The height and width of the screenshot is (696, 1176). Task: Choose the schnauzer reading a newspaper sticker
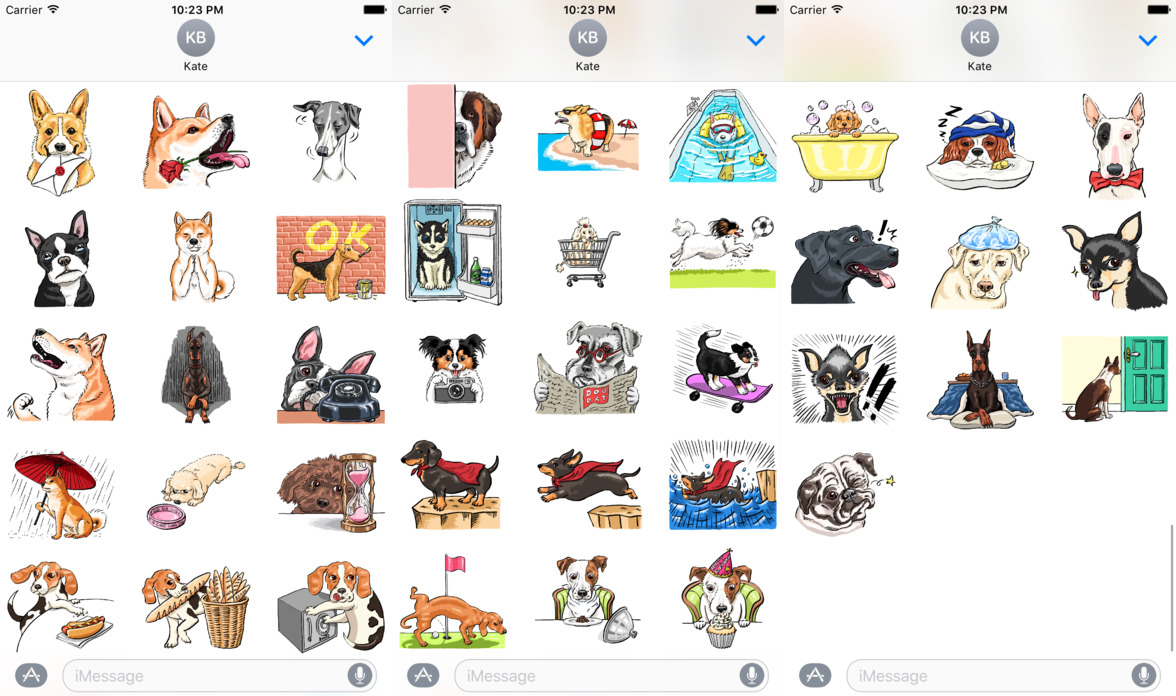[x=587, y=368]
